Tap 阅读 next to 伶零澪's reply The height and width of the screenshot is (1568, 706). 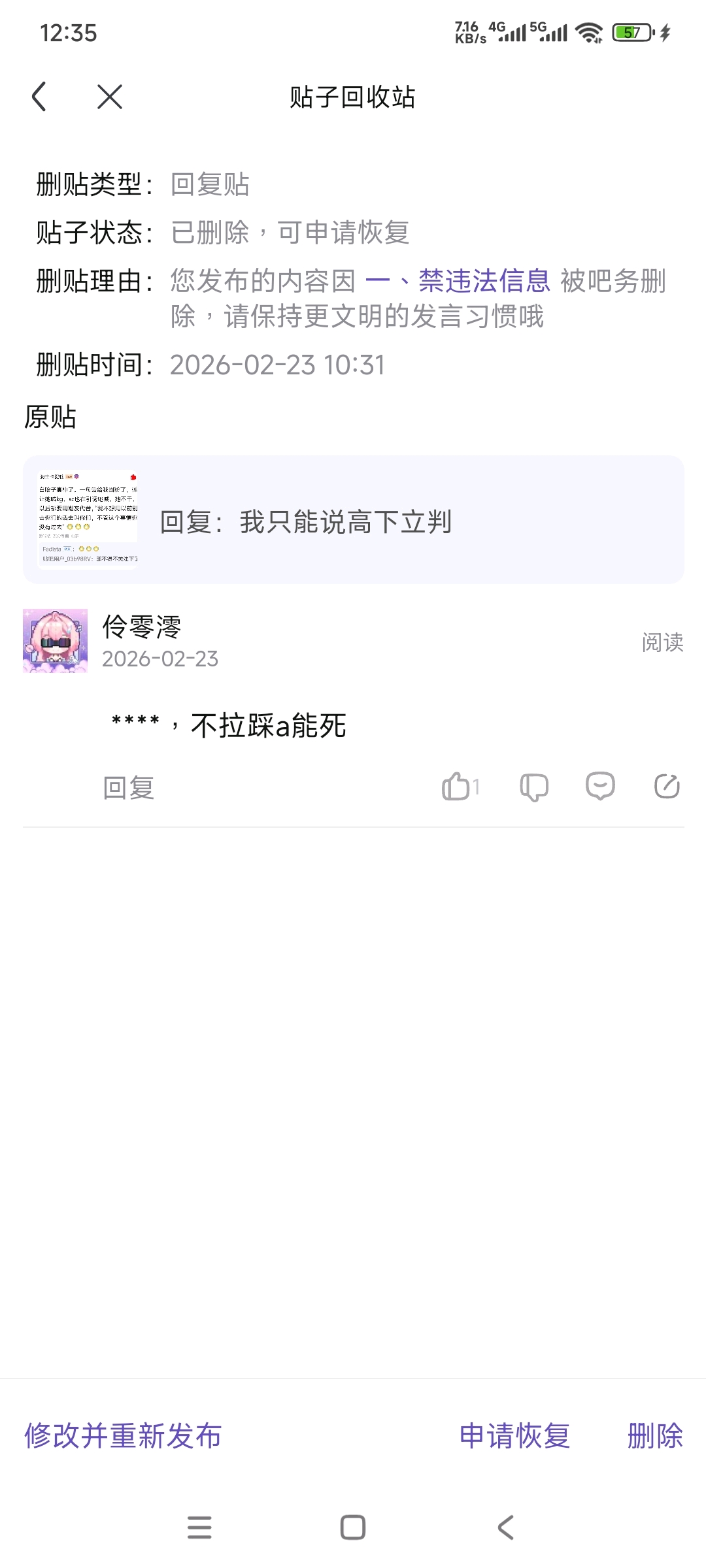[662, 642]
